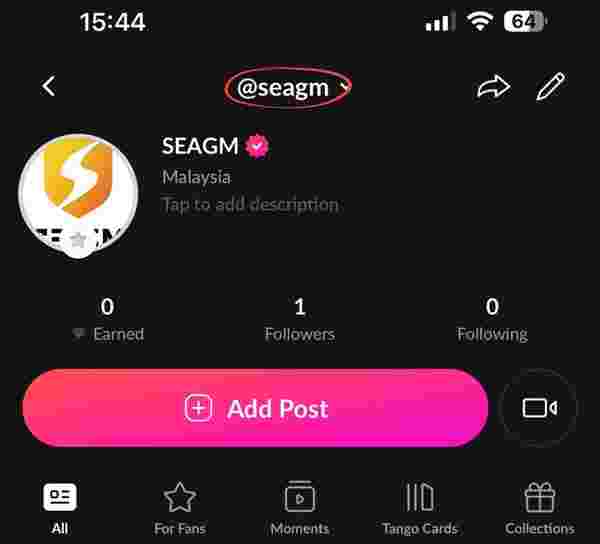Go back using the arrow
Viewport: 600px width, 544px height.
48,87
